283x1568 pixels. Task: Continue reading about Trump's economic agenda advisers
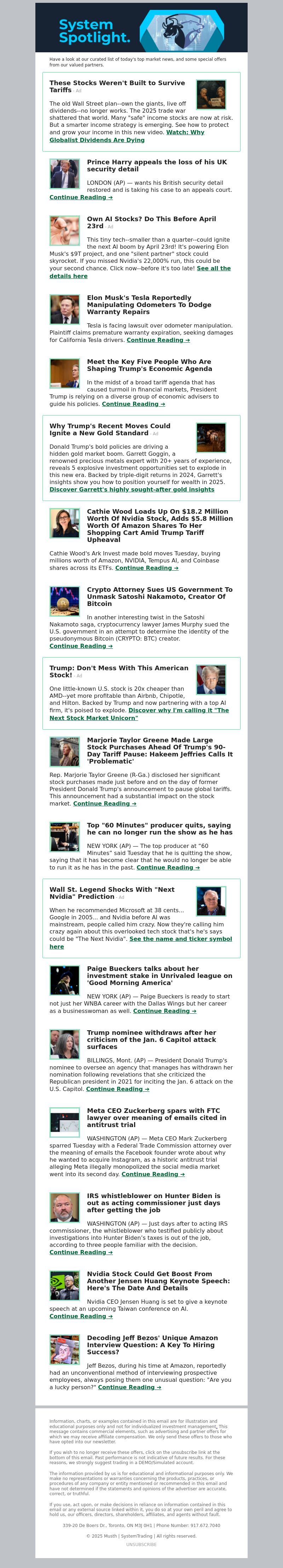click(133, 403)
